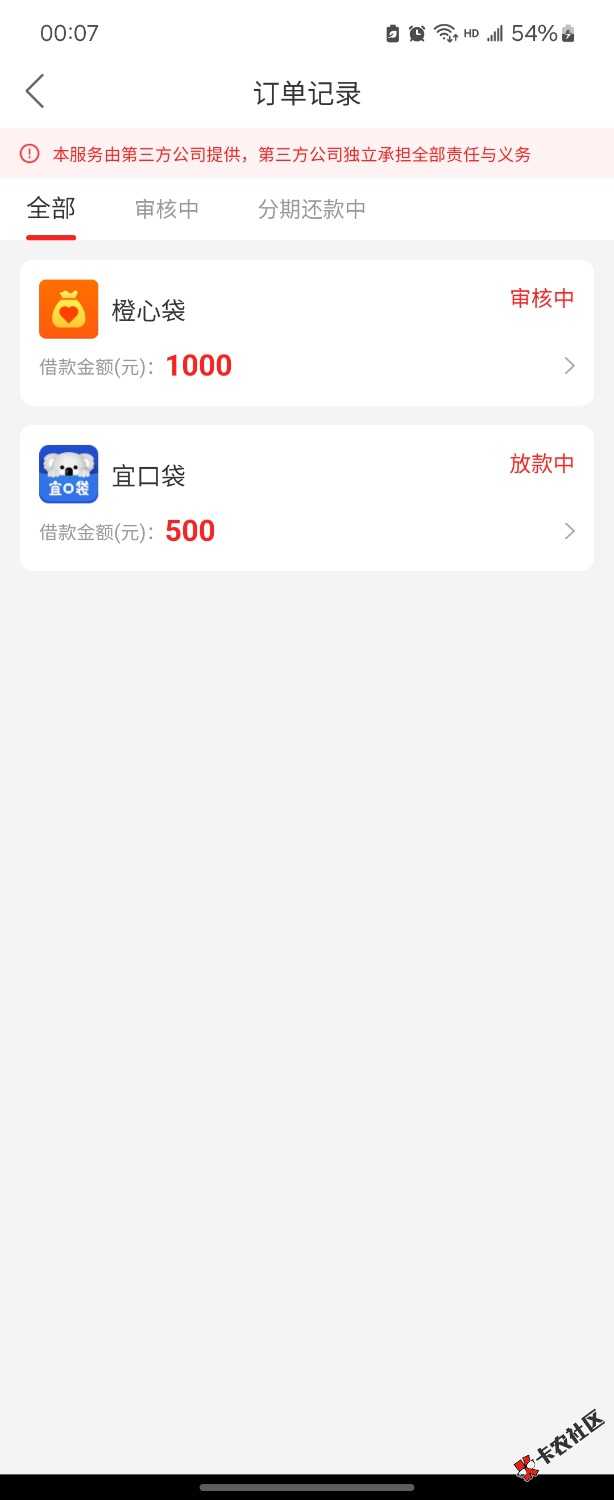Switch to the 全部 tab
Image resolution: width=614 pixels, height=1500 pixels.
point(51,209)
